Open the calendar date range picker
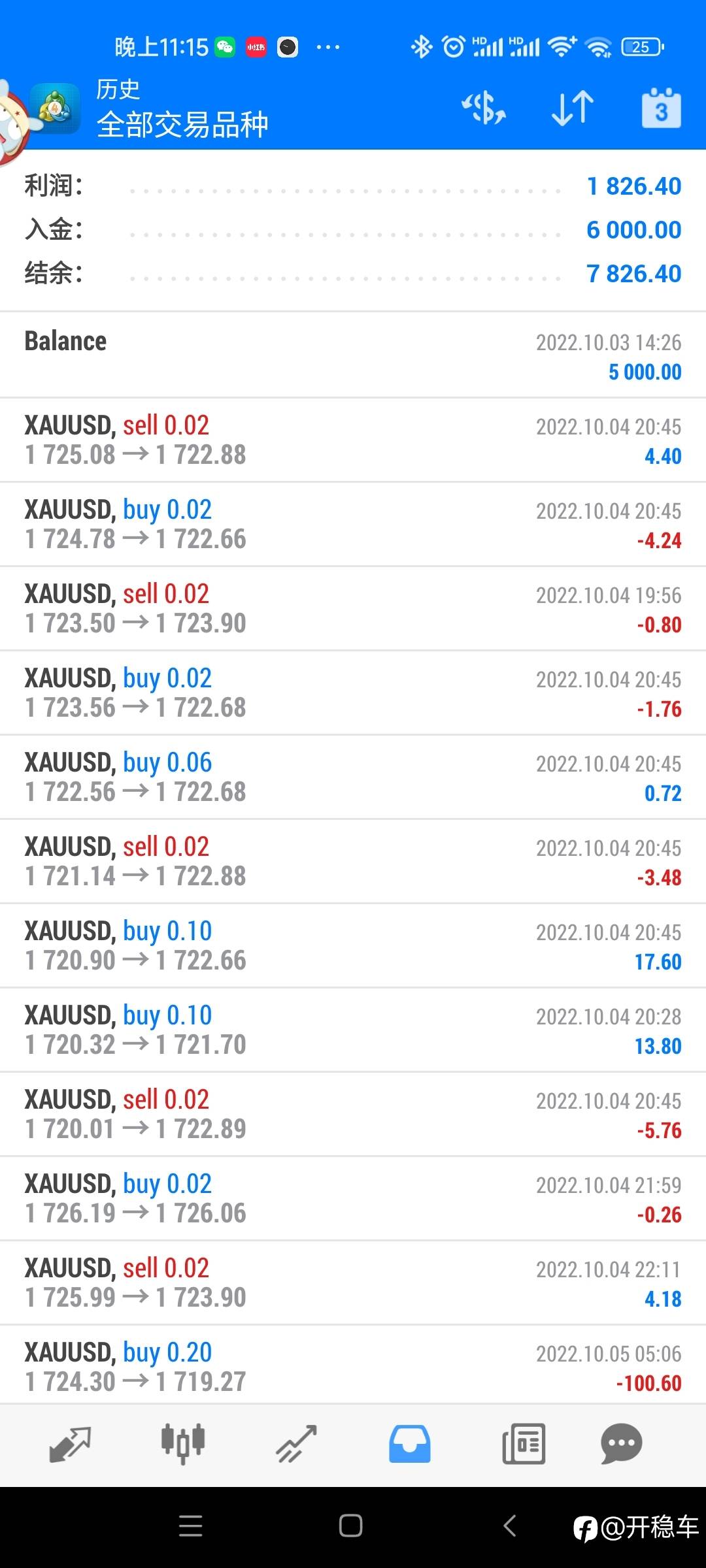The height and width of the screenshot is (1568, 706). [x=661, y=108]
